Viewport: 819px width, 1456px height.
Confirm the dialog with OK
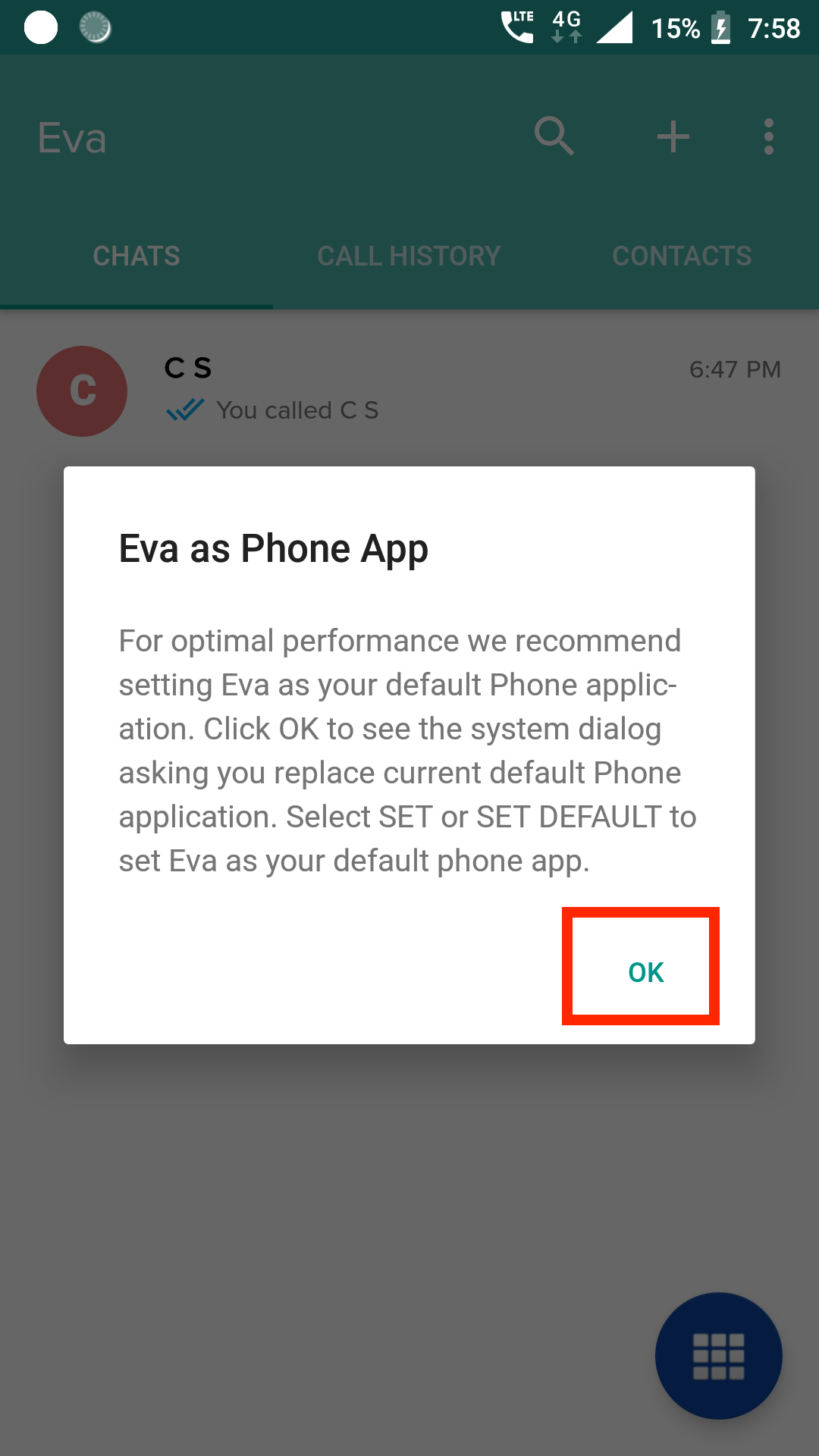(x=645, y=971)
